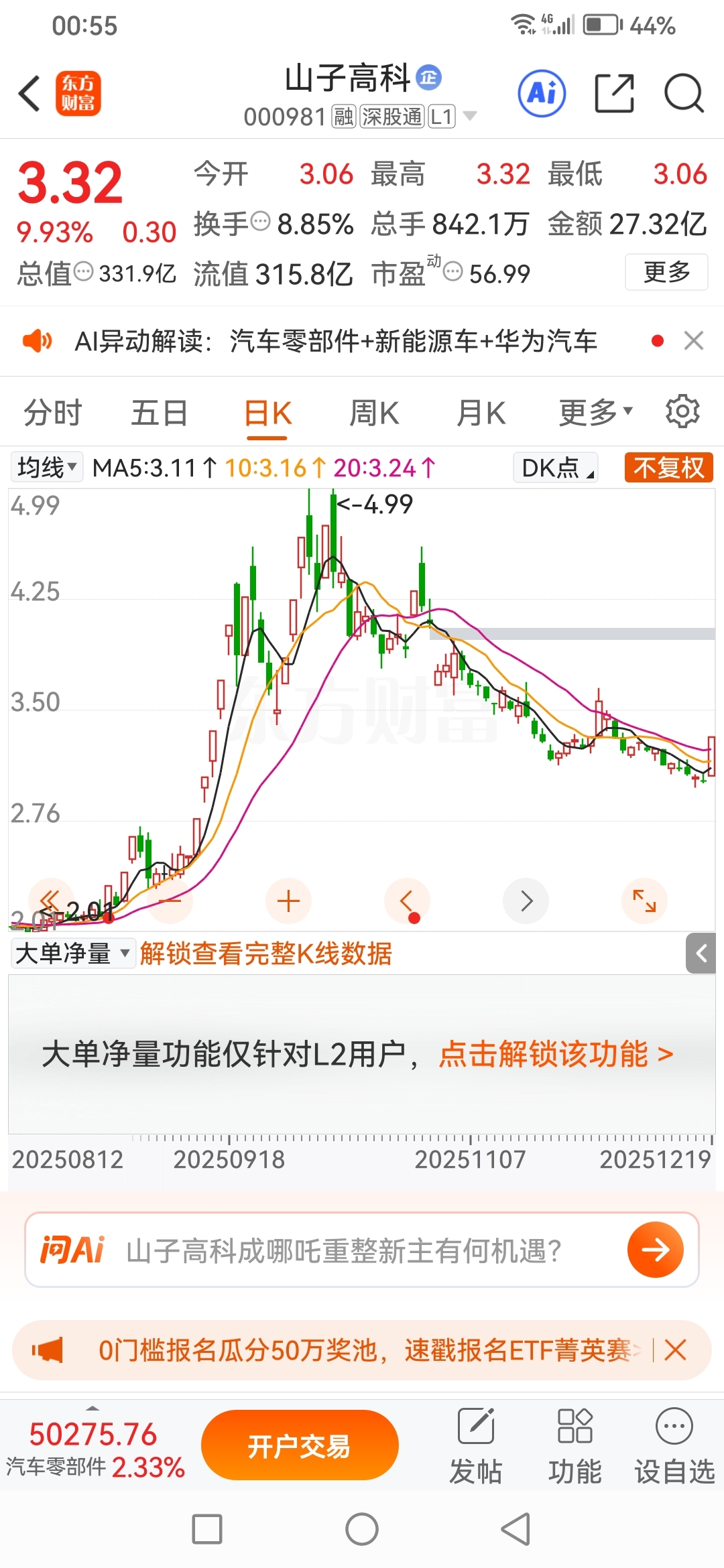Open the search magnifier
724x1568 pixels.
pos(683,93)
